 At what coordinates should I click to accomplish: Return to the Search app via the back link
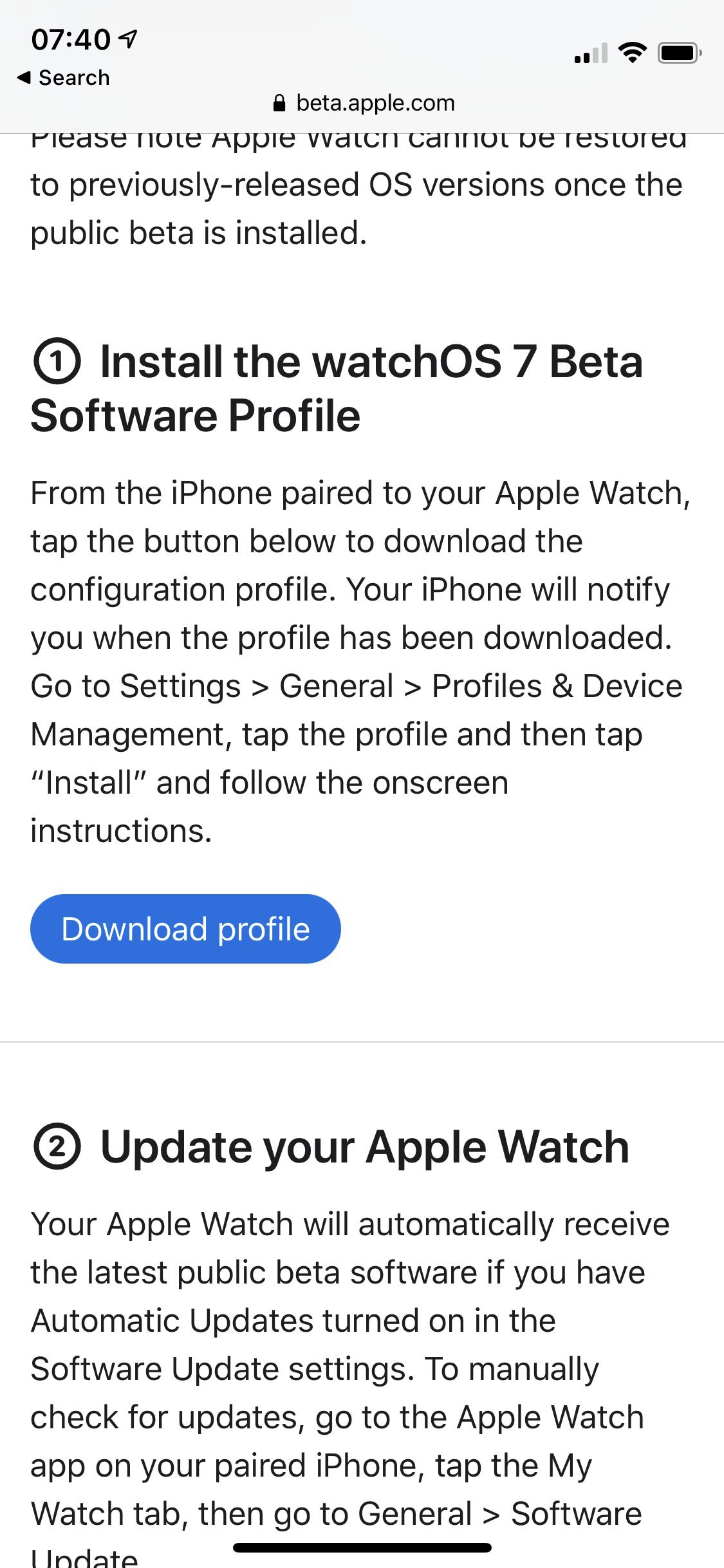pos(64,78)
